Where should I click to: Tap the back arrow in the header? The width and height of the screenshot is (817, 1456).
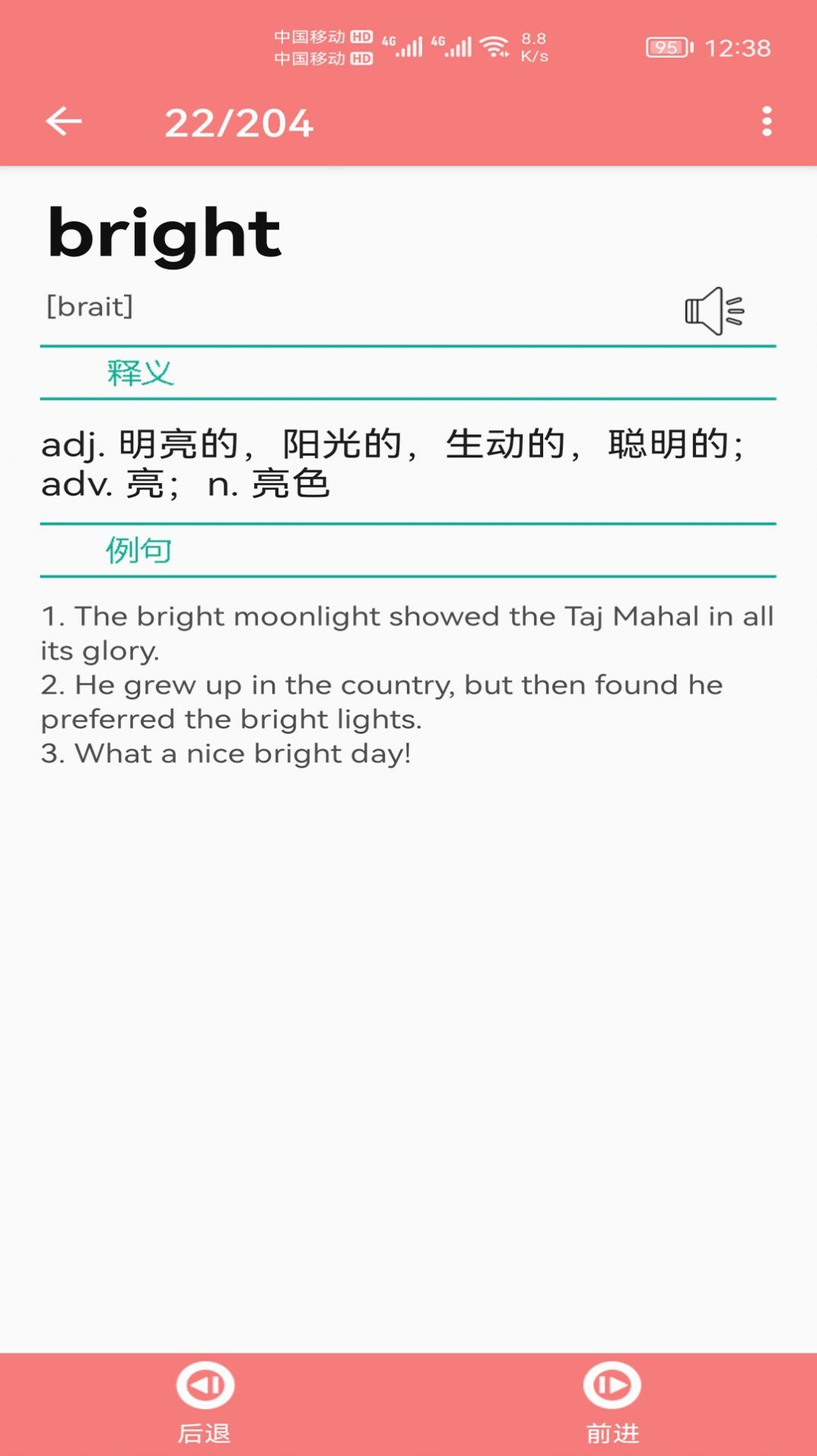64,121
